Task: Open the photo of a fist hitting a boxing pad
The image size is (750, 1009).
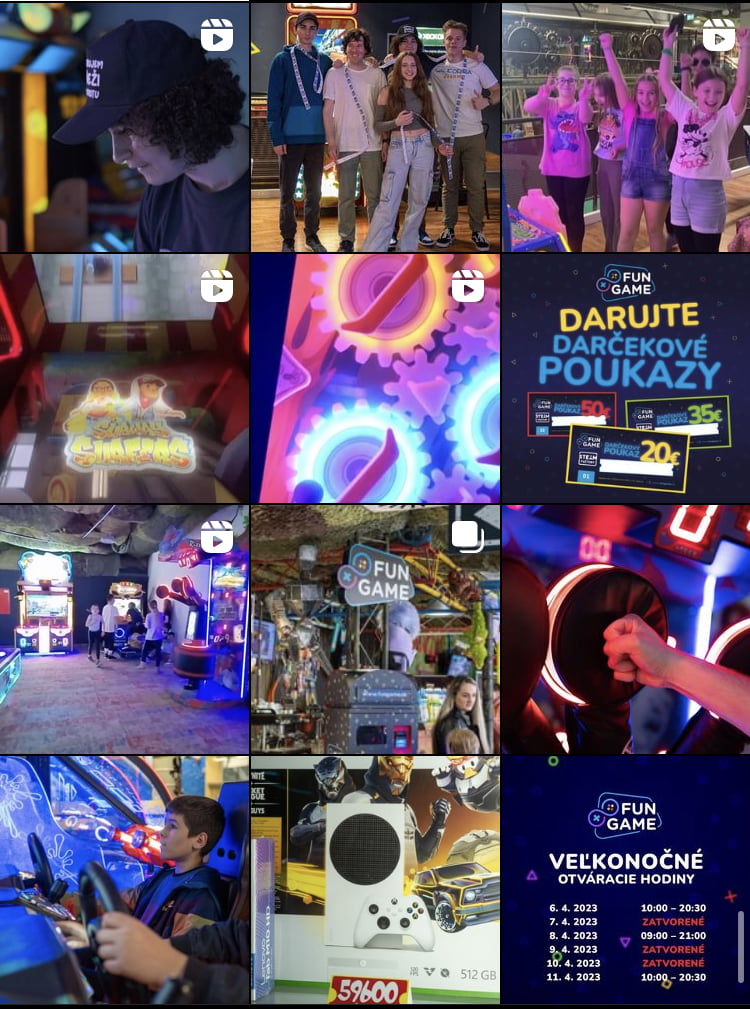Action: (626, 629)
